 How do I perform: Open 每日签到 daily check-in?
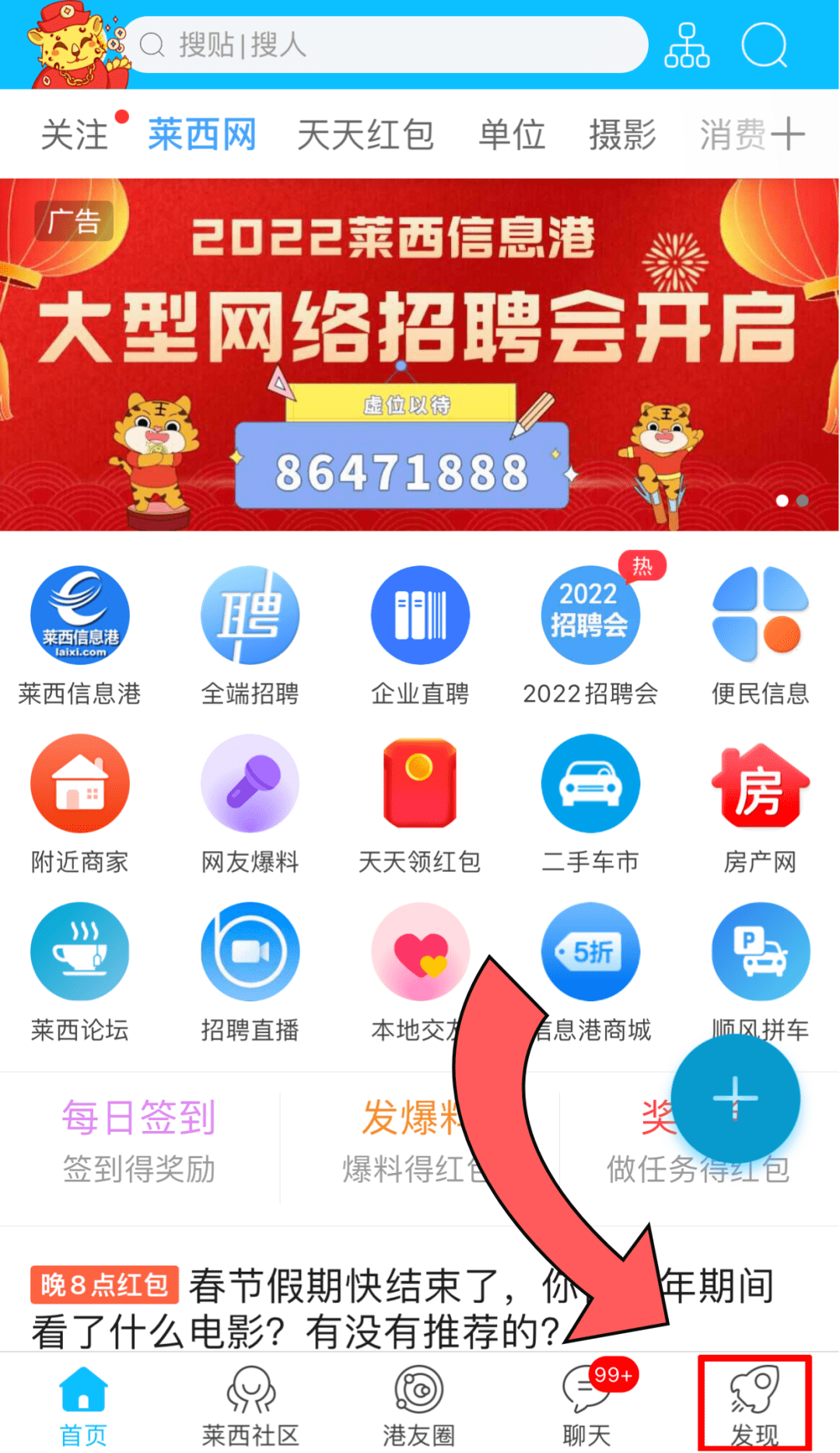click(x=139, y=1140)
